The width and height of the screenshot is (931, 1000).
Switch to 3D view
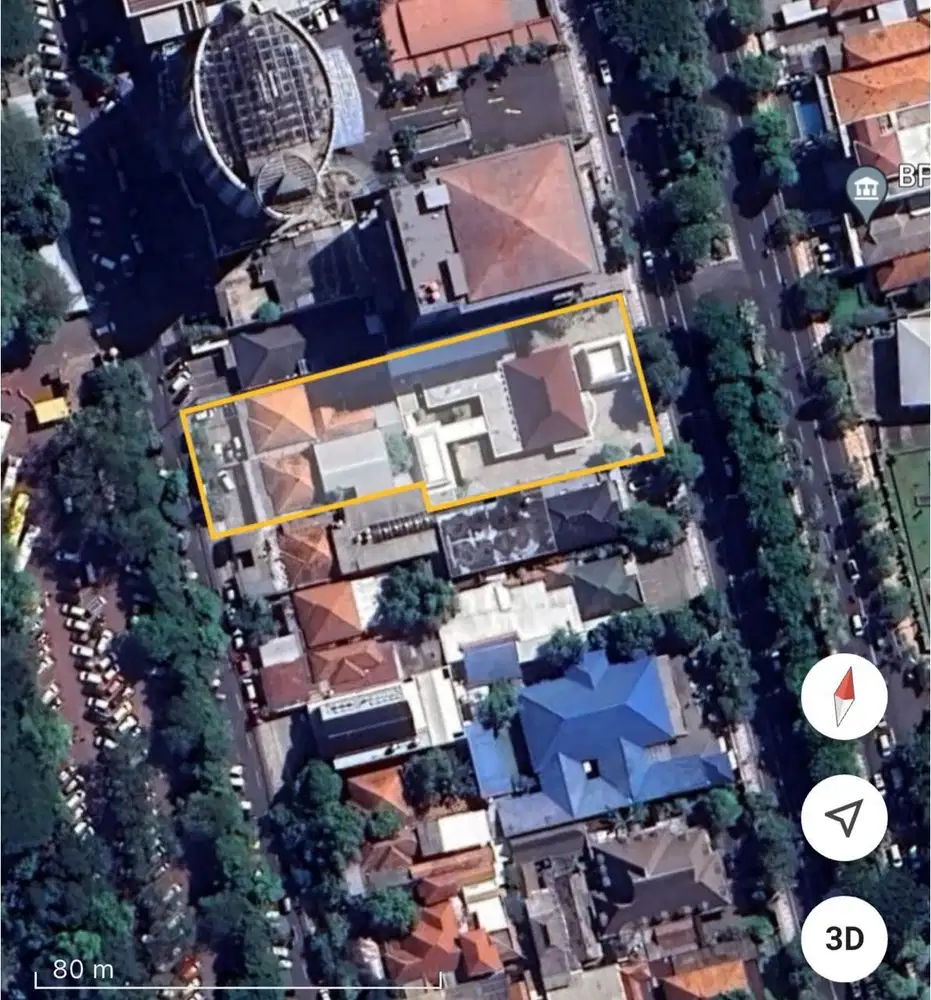click(844, 939)
